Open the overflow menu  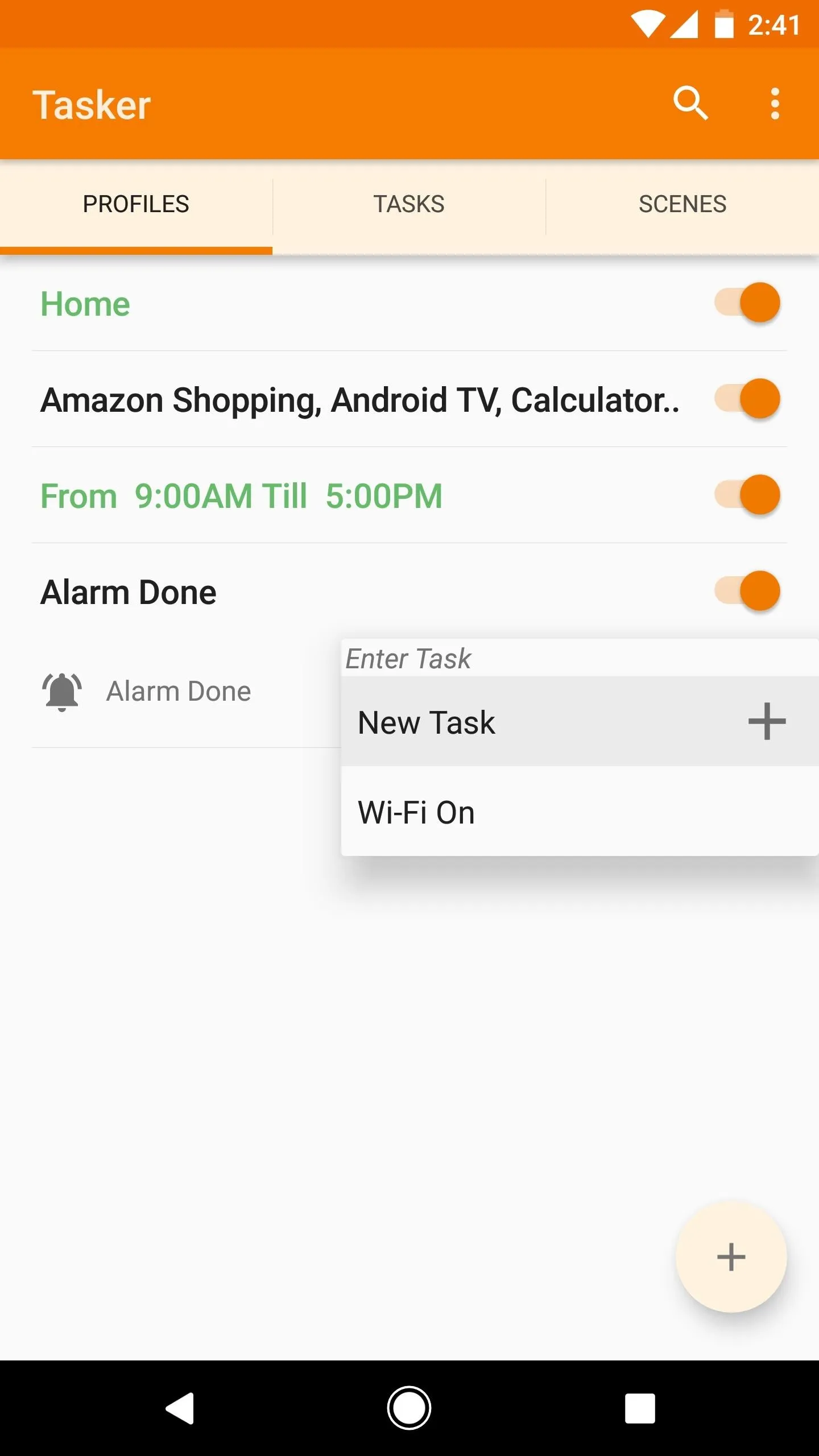pos(775,104)
